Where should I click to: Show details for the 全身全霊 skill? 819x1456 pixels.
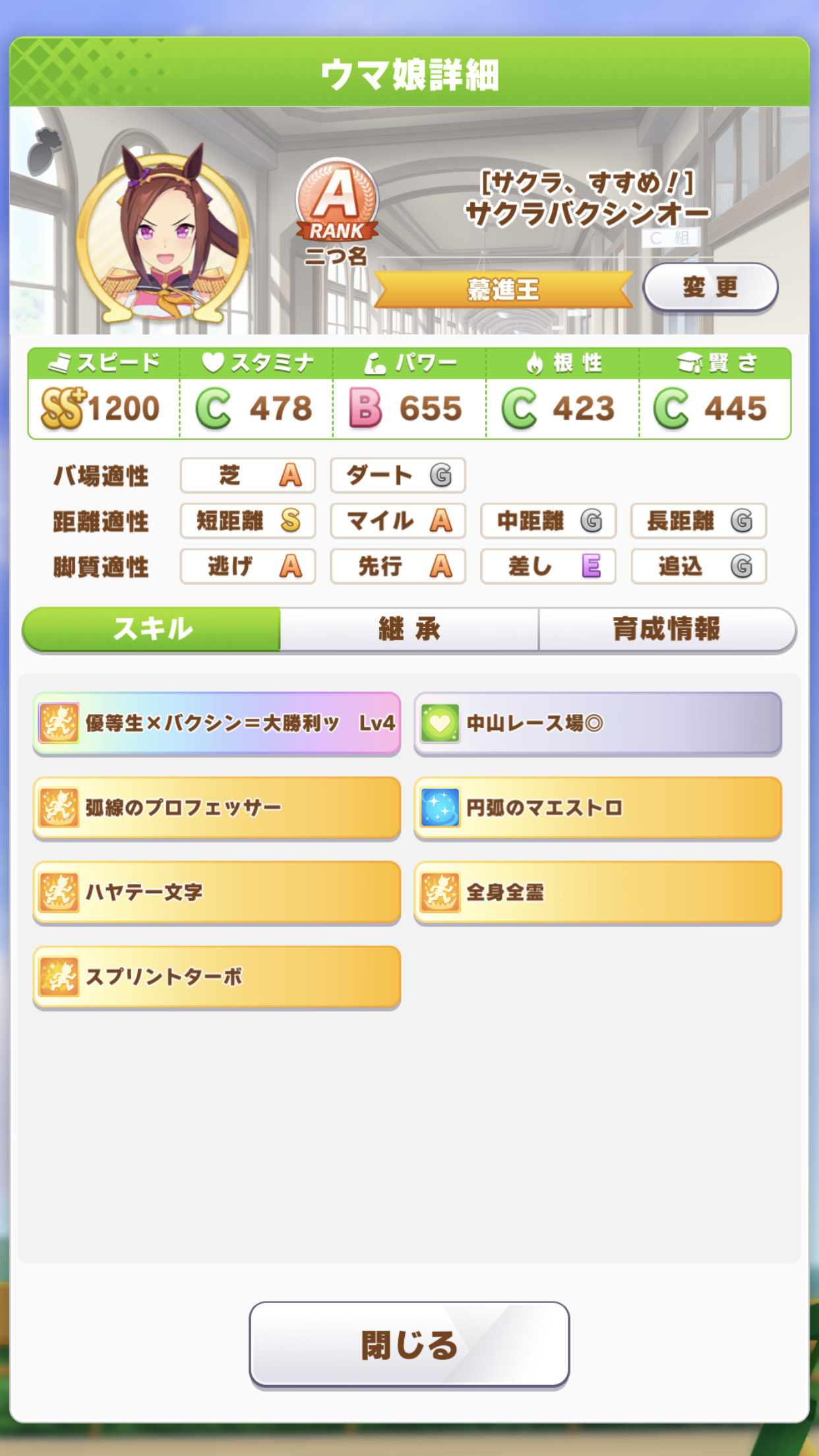click(x=597, y=892)
